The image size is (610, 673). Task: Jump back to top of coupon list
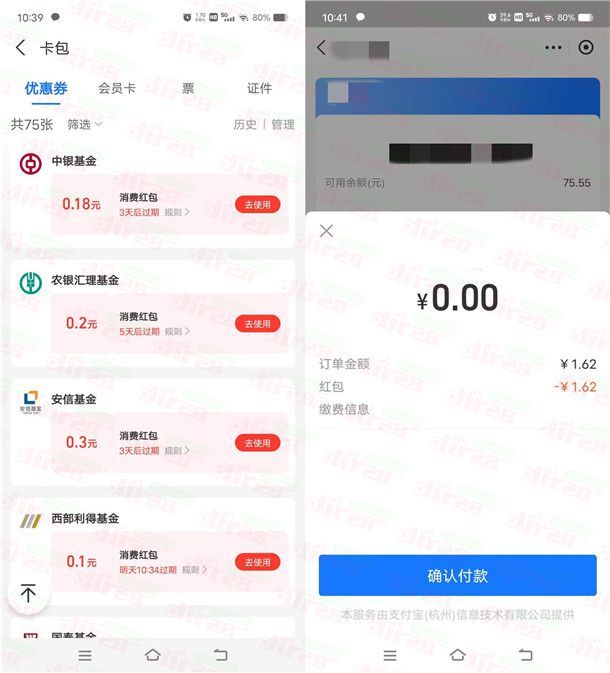(x=28, y=594)
